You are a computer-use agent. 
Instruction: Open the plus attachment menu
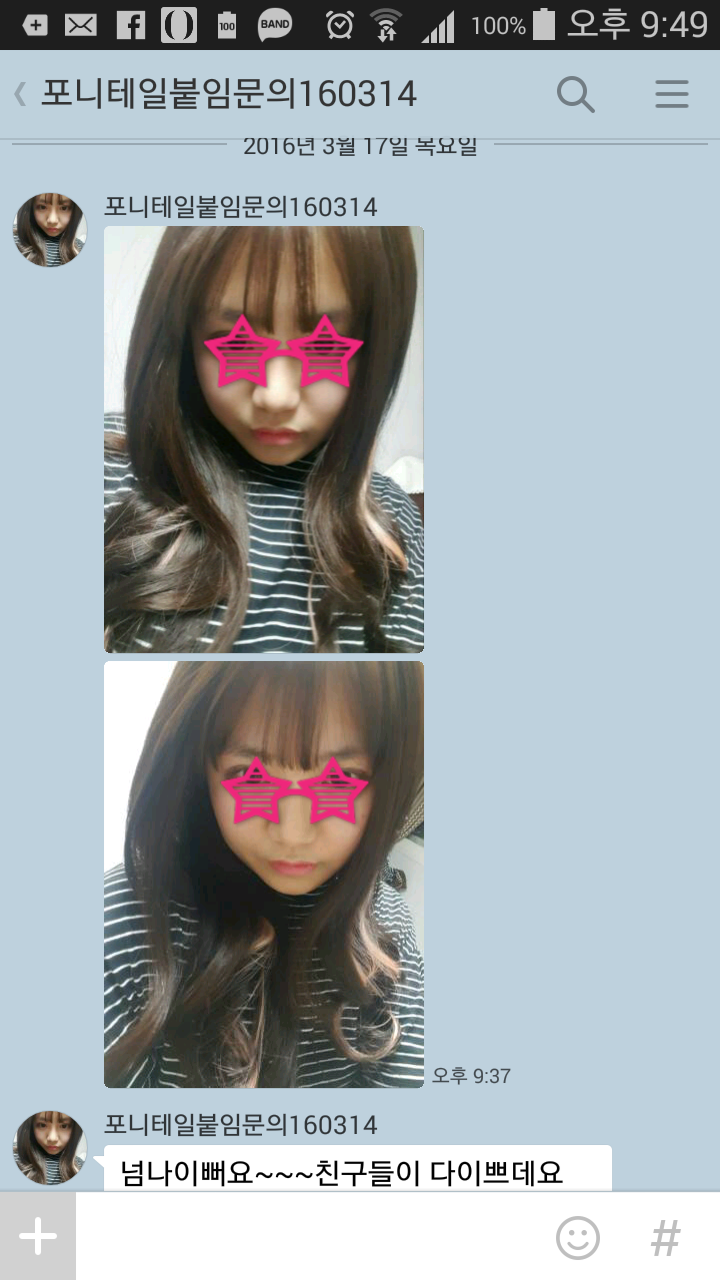point(37,1237)
